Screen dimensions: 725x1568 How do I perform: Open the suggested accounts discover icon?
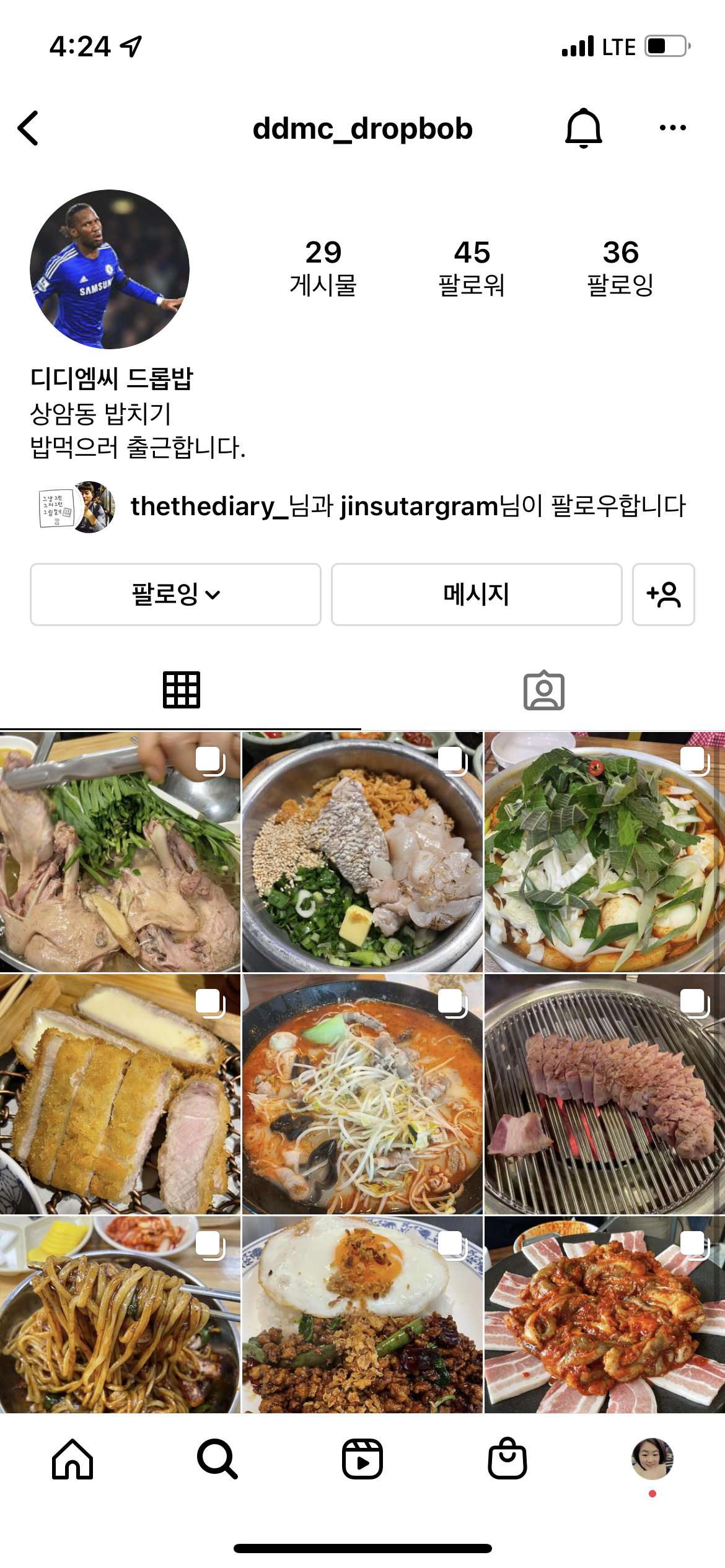[x=663, y=595]
